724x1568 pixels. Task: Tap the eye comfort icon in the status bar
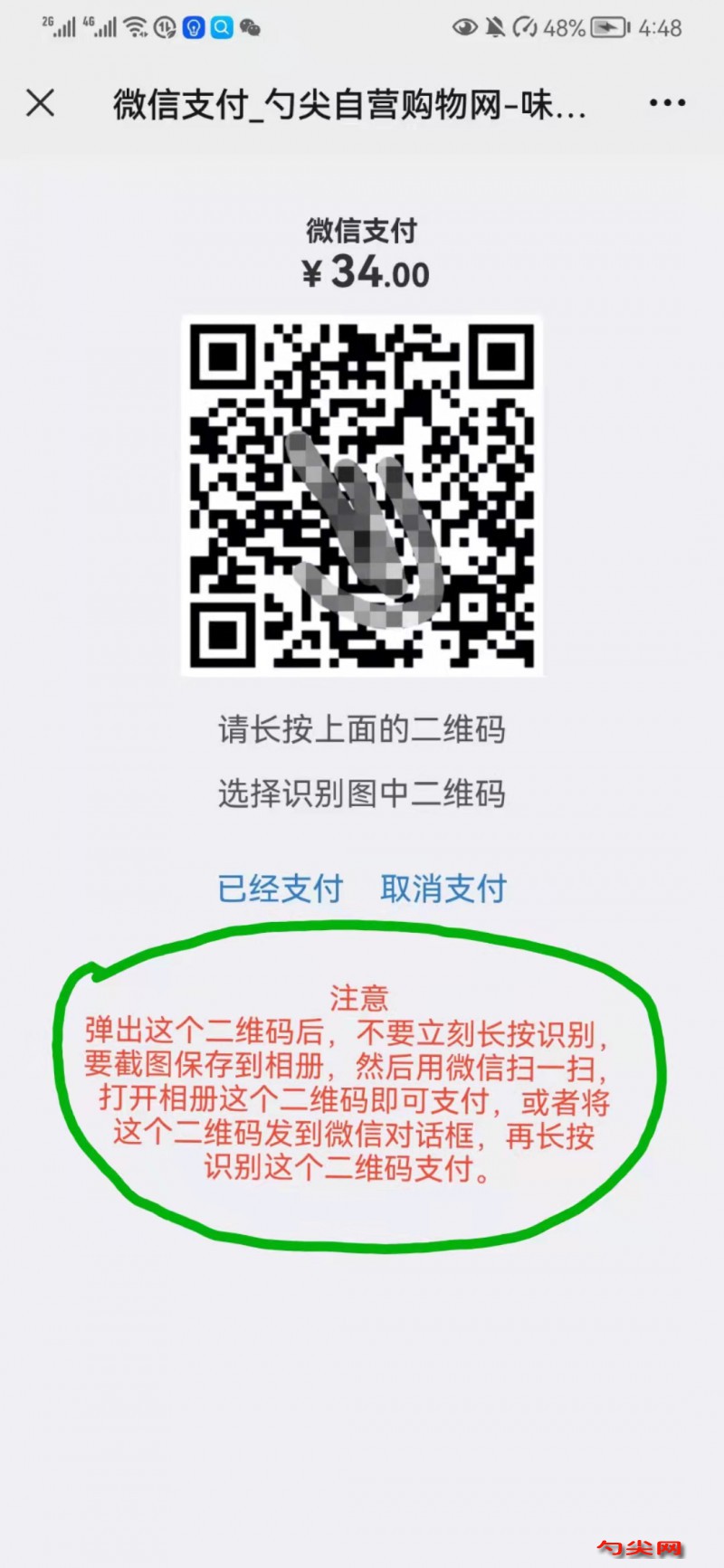(x=464, y=28)
